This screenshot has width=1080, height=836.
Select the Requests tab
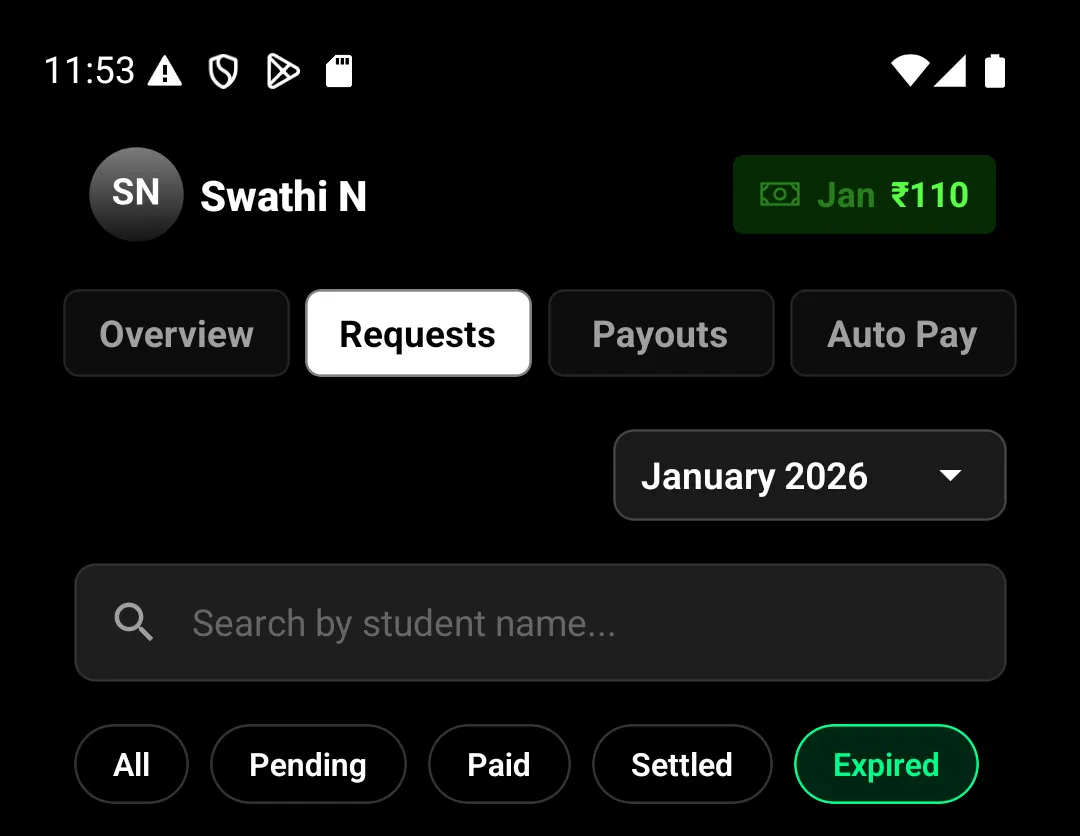418,333
